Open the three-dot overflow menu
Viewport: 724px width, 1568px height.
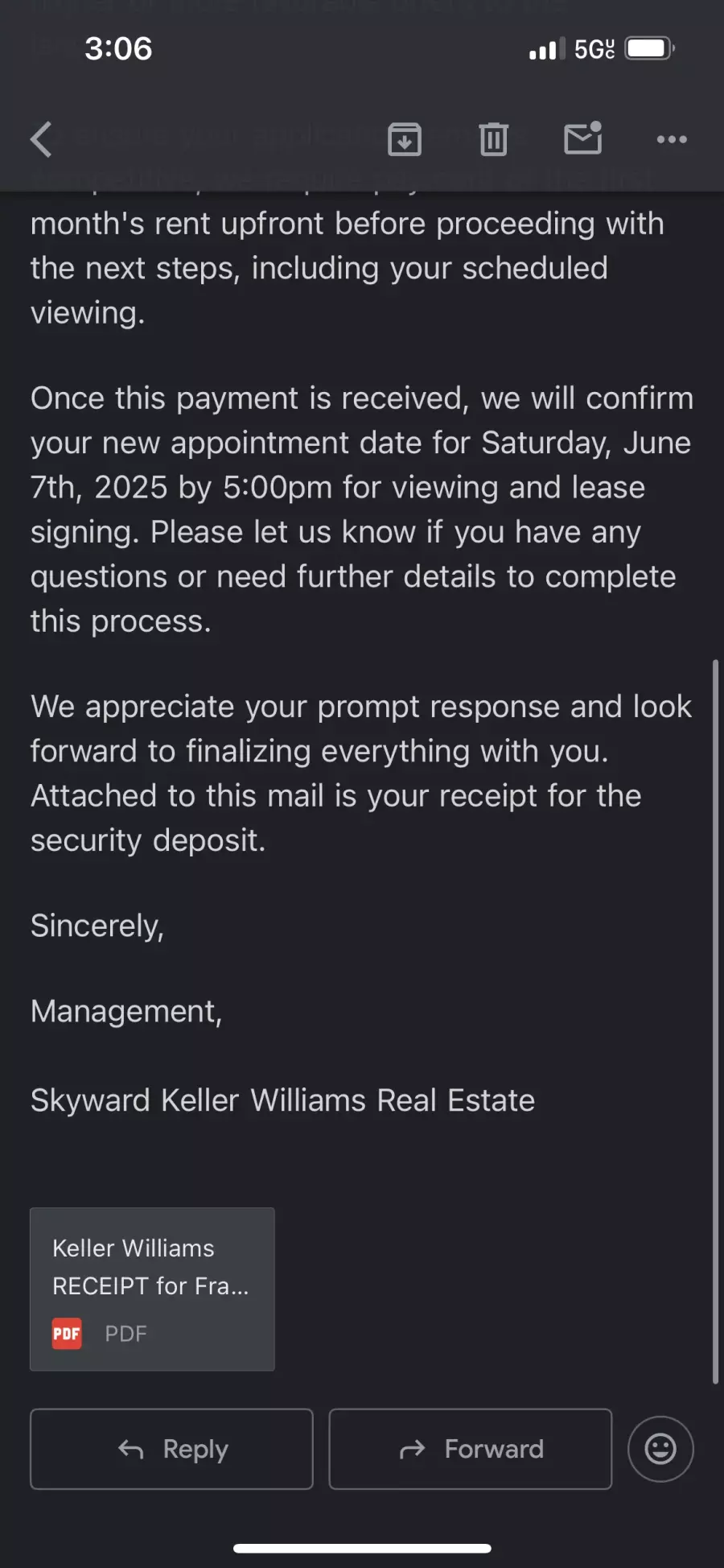click(x=672, y=139)
